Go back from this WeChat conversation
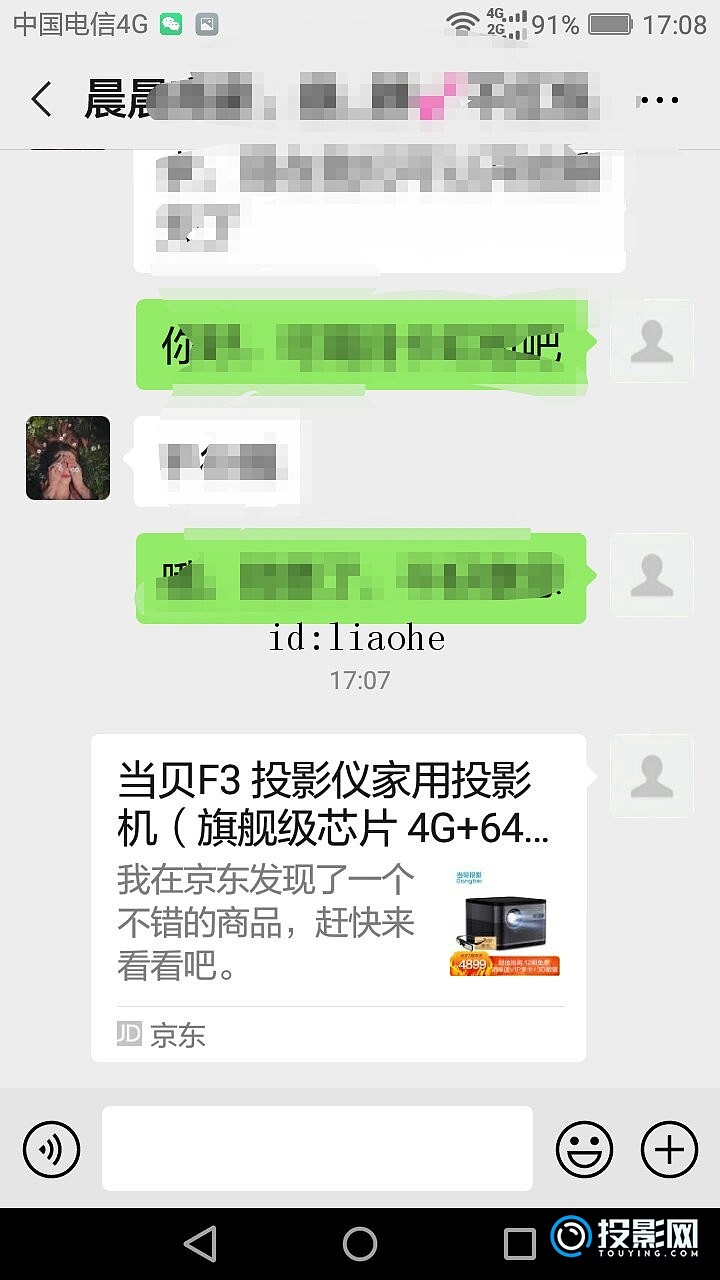Screen dimensions: 720x1280 (x=41, y=100)
